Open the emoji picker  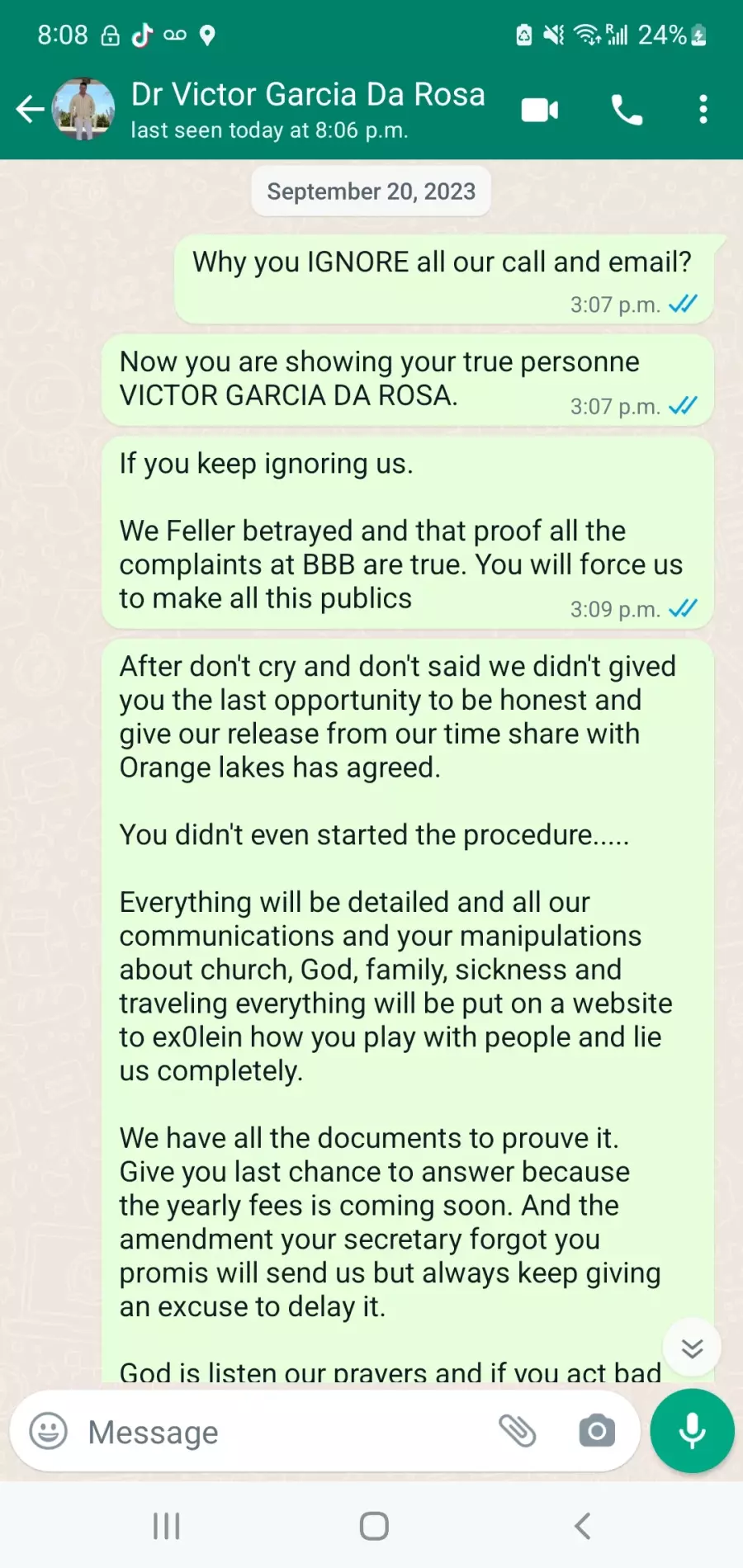point(49,1431)
